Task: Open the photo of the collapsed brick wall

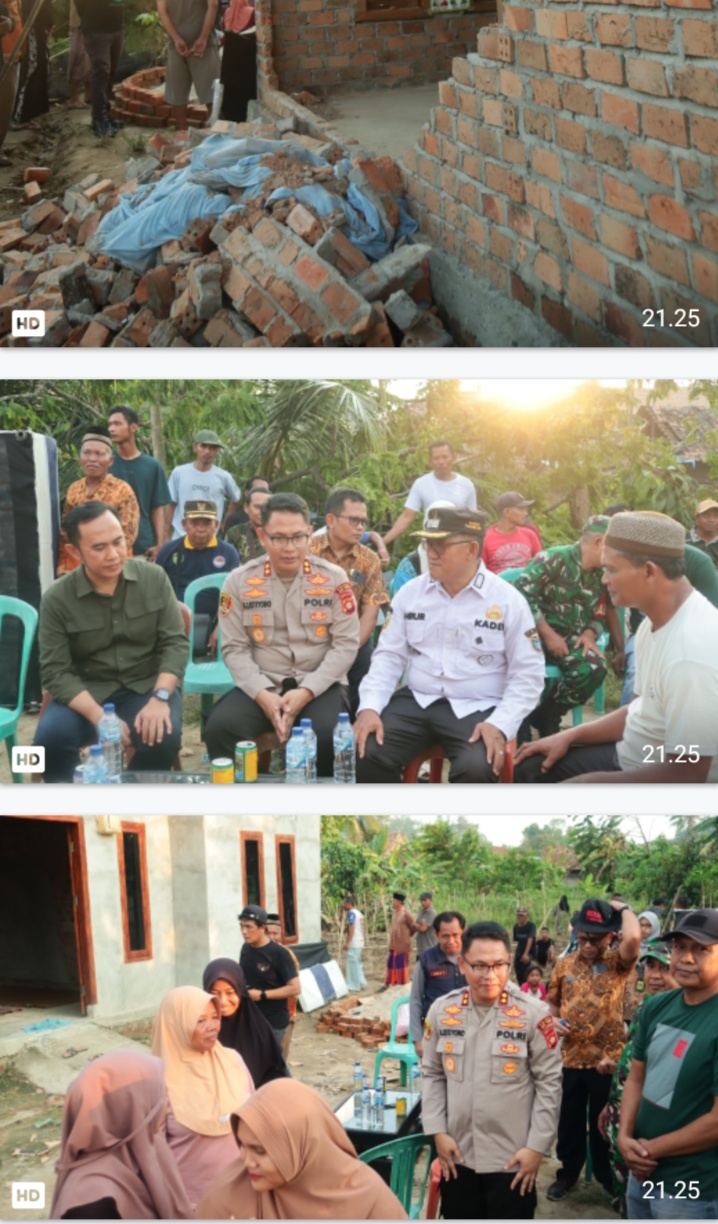Action: pos(359,173)
